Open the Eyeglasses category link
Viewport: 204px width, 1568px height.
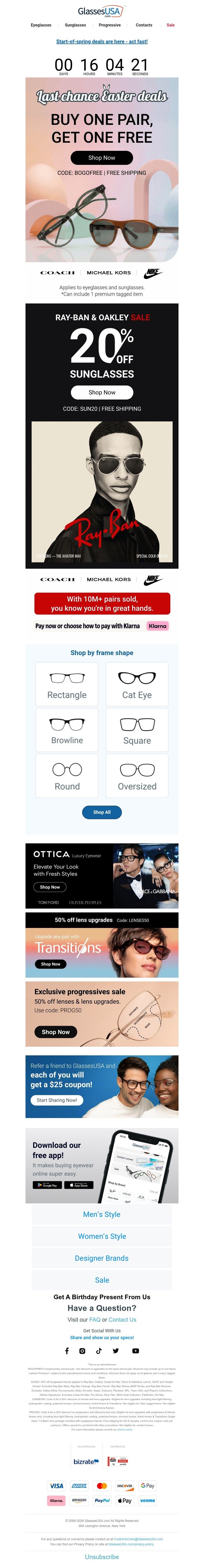click(x=41, y=25)
